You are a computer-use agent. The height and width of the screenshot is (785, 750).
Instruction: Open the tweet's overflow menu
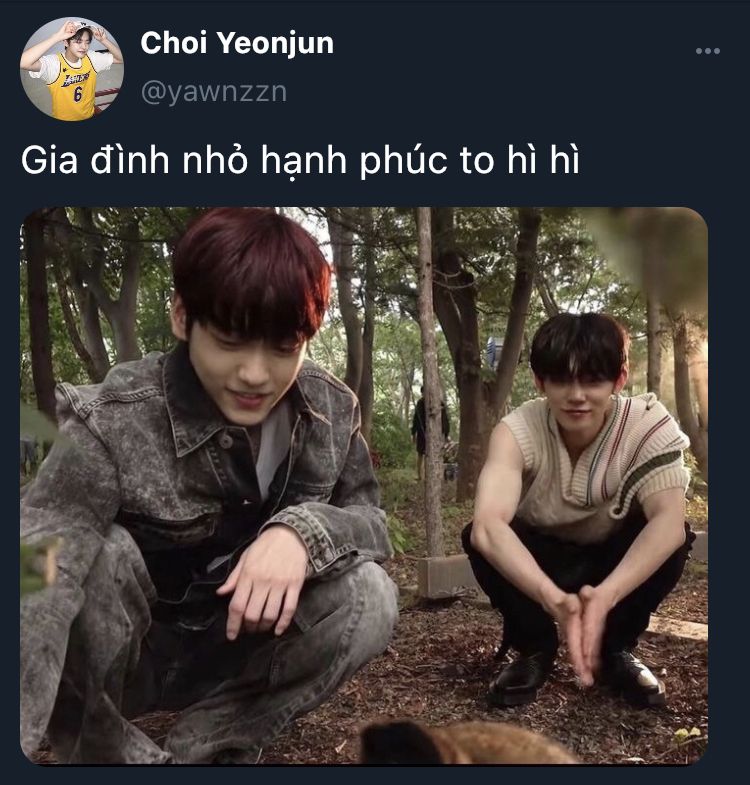point(708,51)
